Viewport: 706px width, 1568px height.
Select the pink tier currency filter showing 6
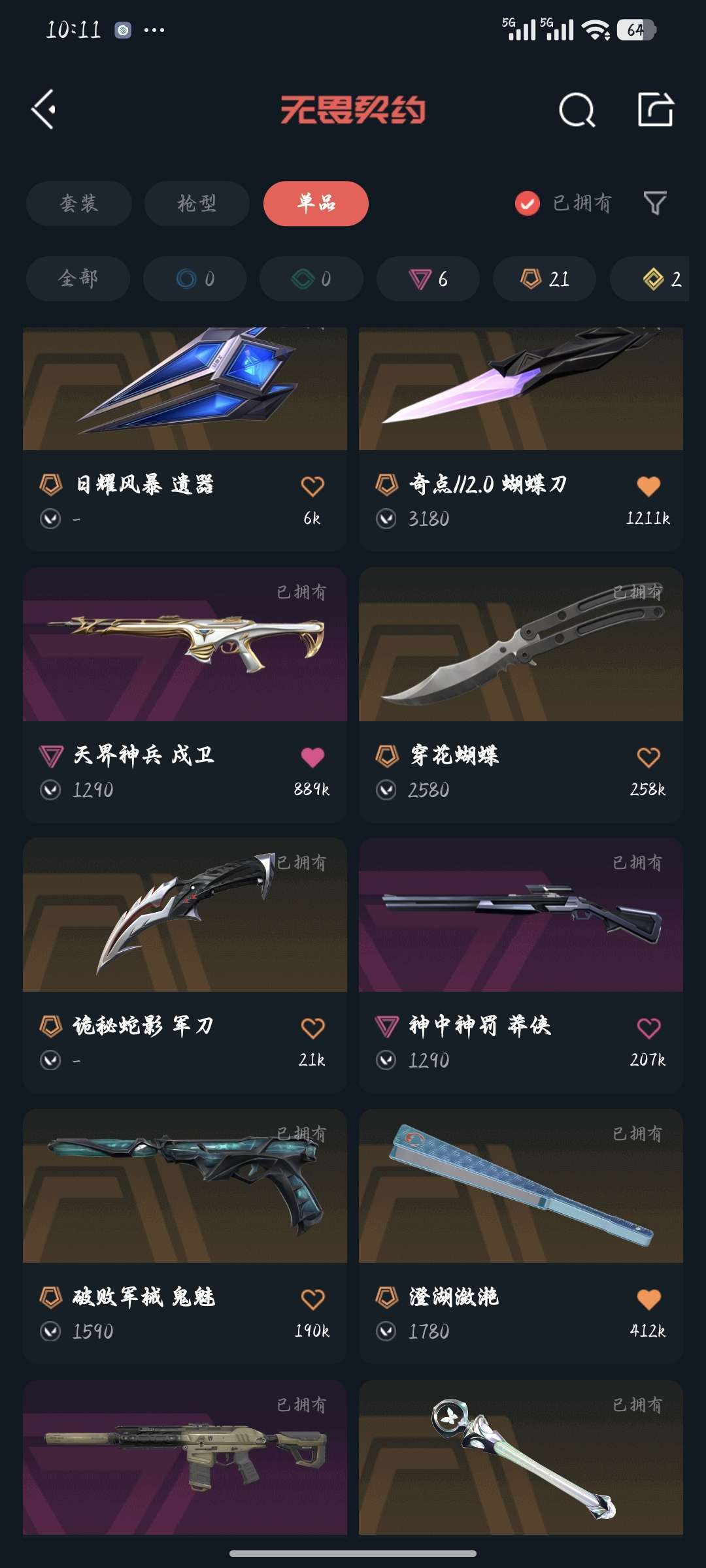click(427, 279)
